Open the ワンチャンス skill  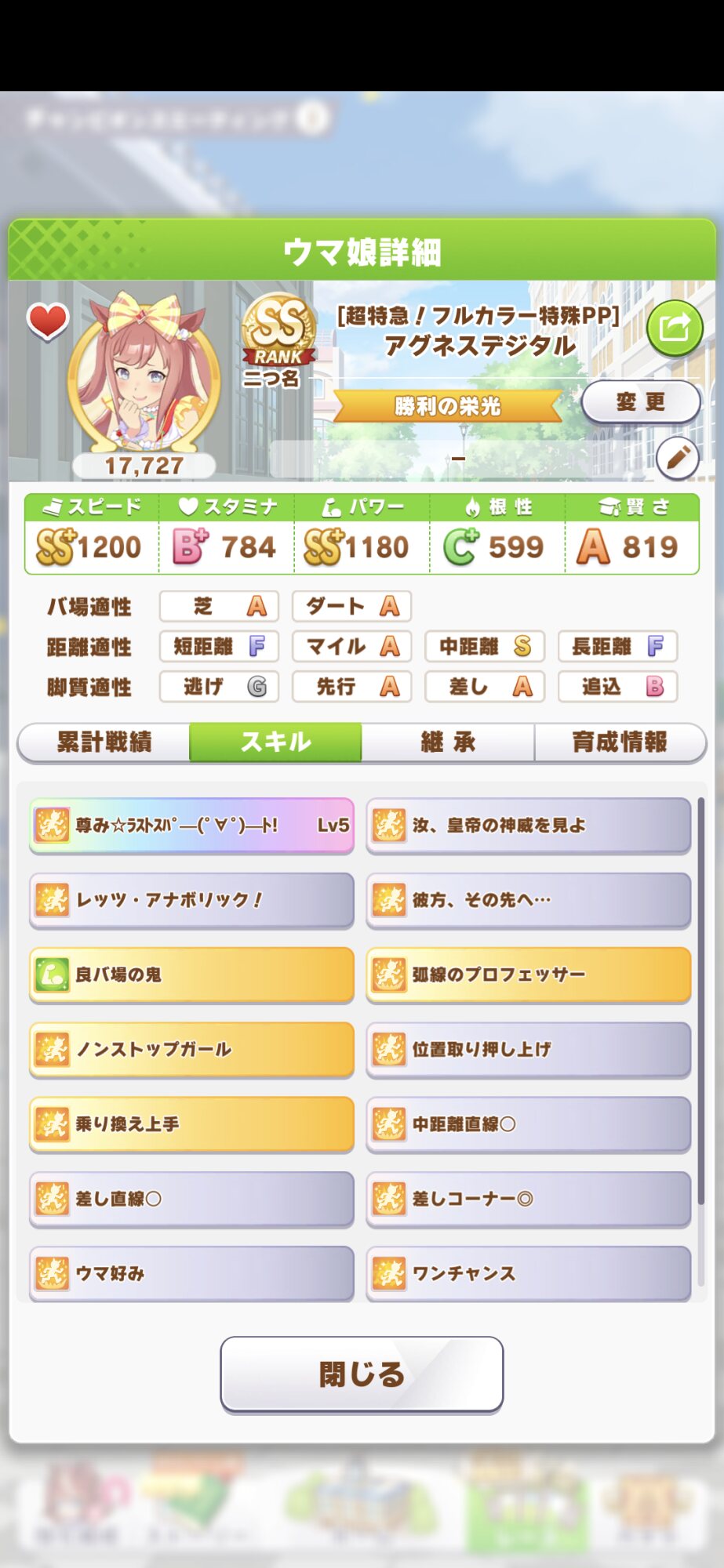(528, 1273)
